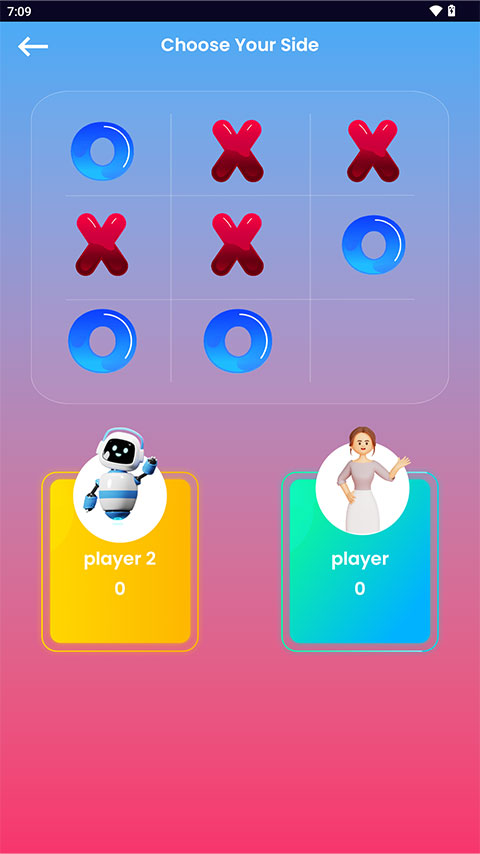The width and height of the screenshot is (480, 854).
Task: Go back using the arrow icon
Action: (x=33, y=46)
